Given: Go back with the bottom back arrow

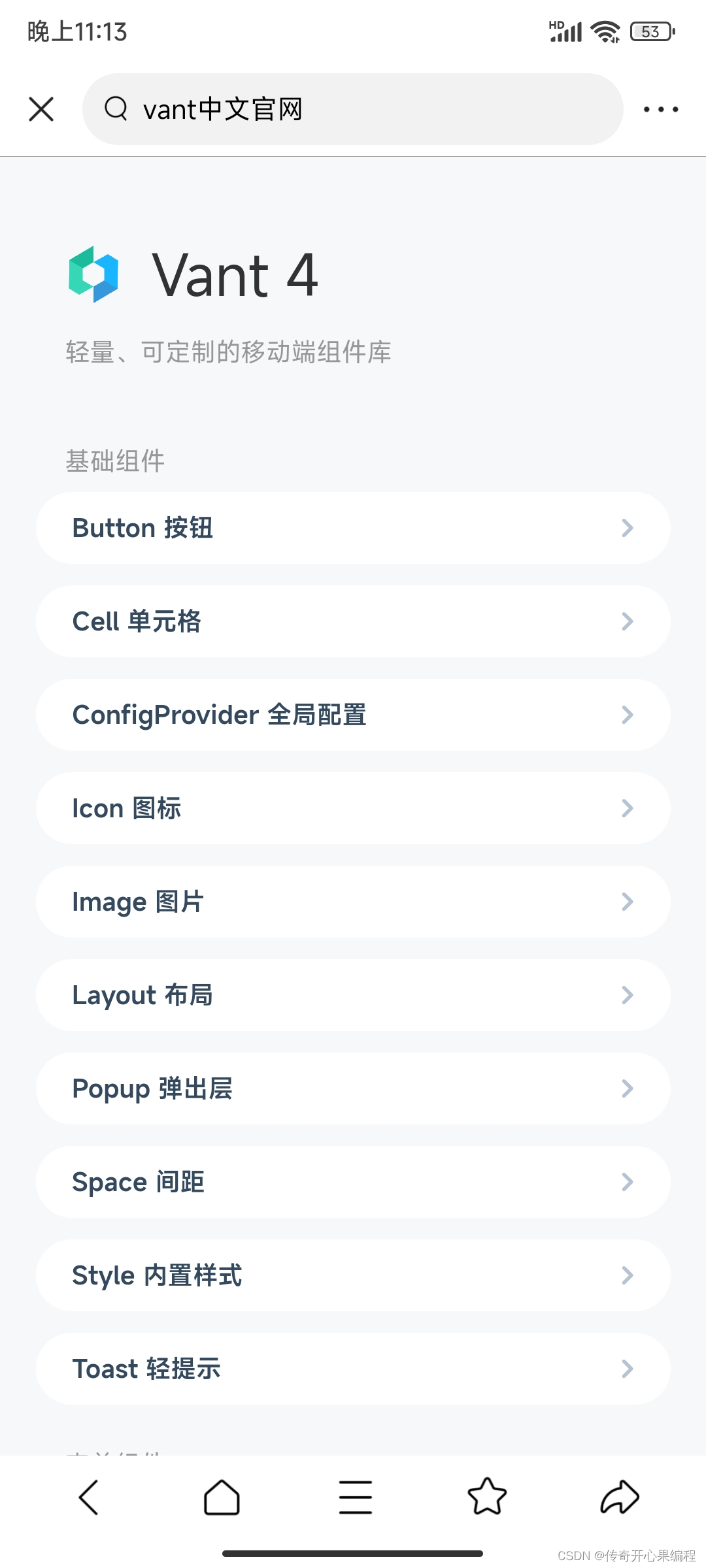Looking at the screenshot, I should coord(89,1497).
